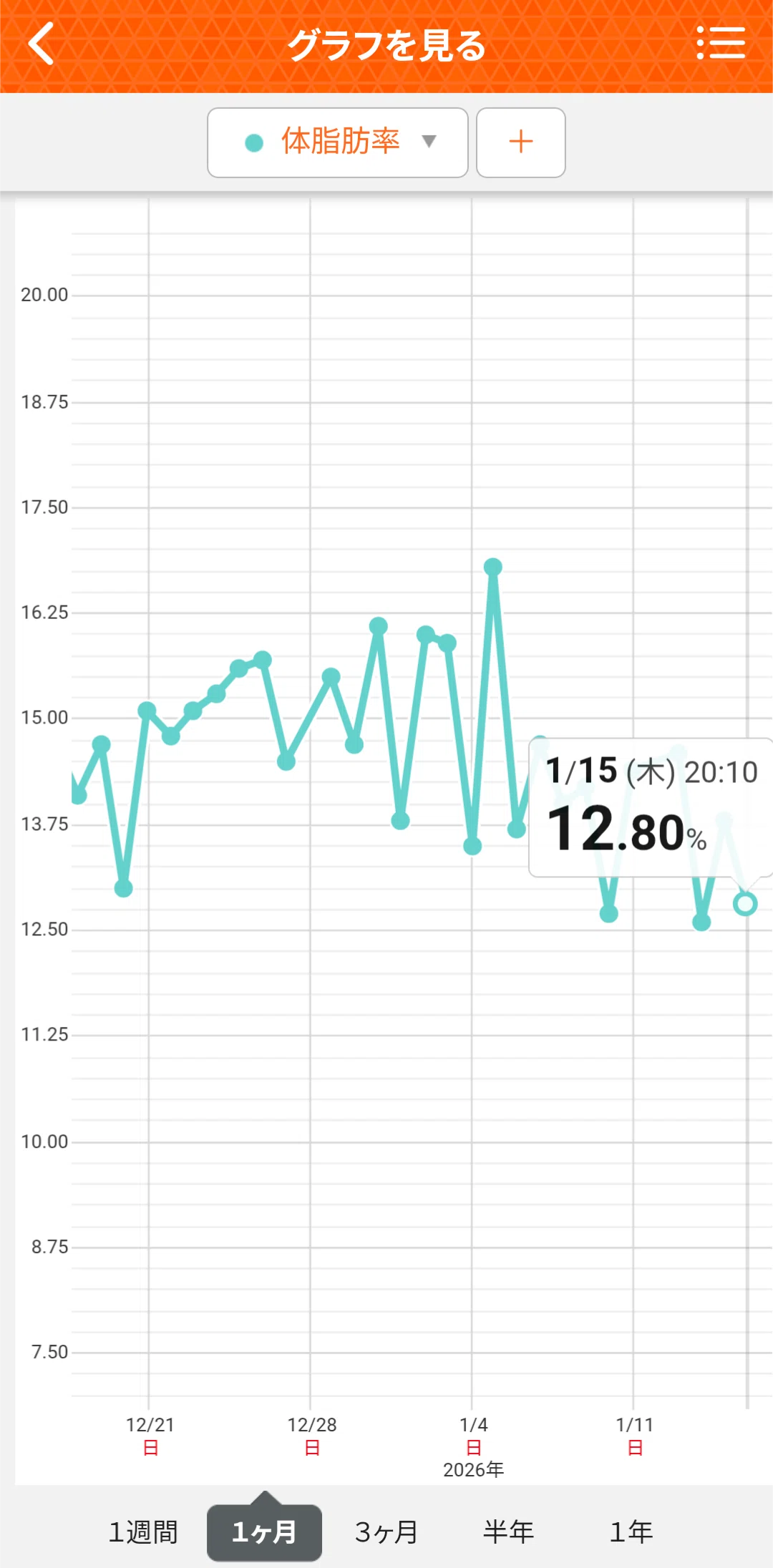
Task: Switch to the 3ヶ月 range
Action: [386, 1532]
